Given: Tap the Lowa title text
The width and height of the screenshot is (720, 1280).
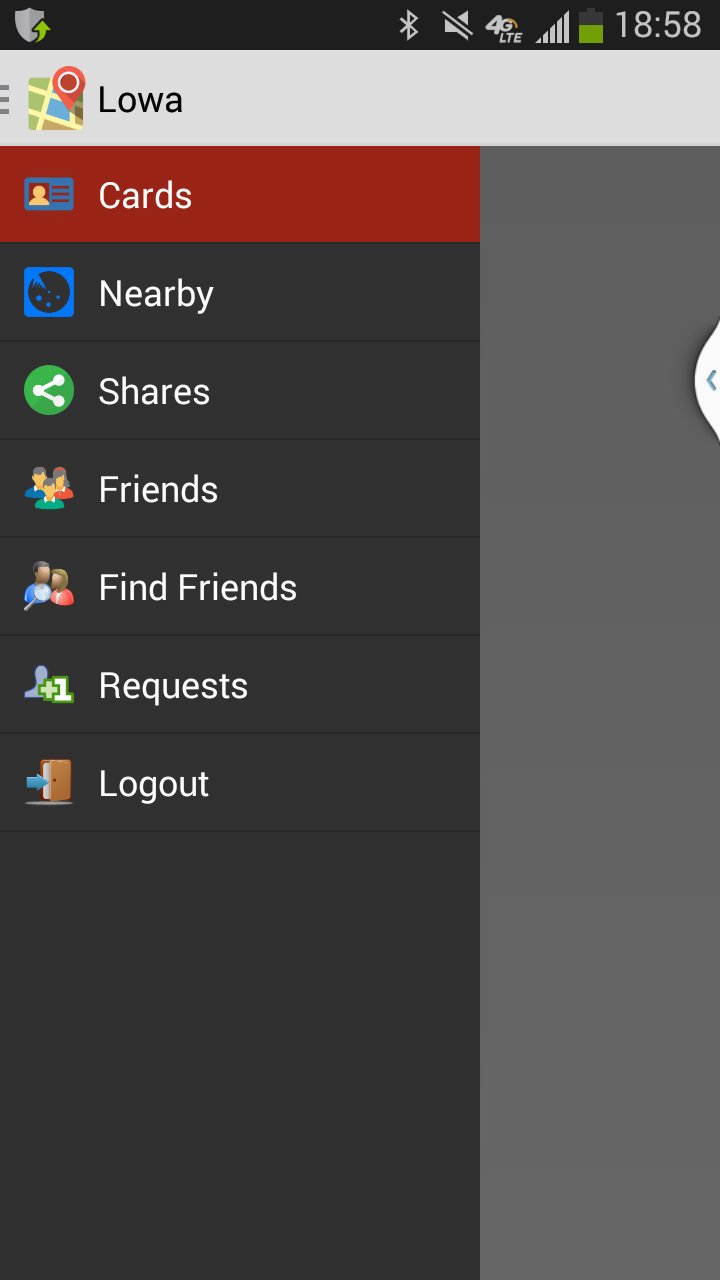Looking at the screenshot, I should [140, 98].
